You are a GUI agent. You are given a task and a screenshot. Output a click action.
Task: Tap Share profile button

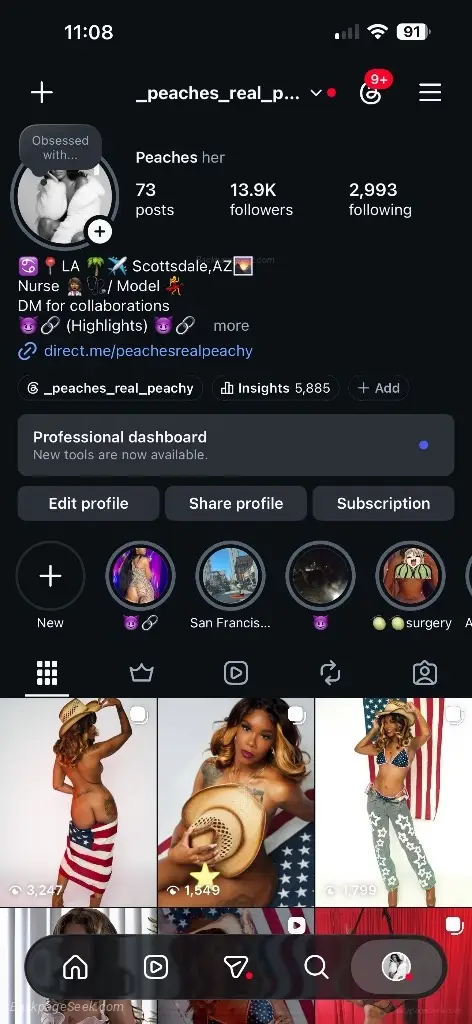(x=236, y=504)
